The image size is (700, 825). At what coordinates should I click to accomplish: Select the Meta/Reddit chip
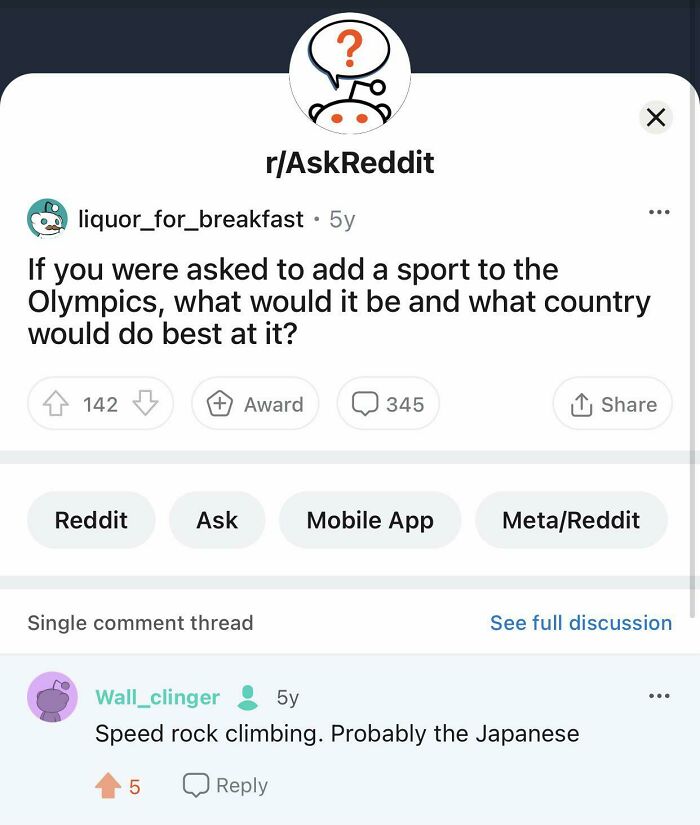click(x=571, y=520)
